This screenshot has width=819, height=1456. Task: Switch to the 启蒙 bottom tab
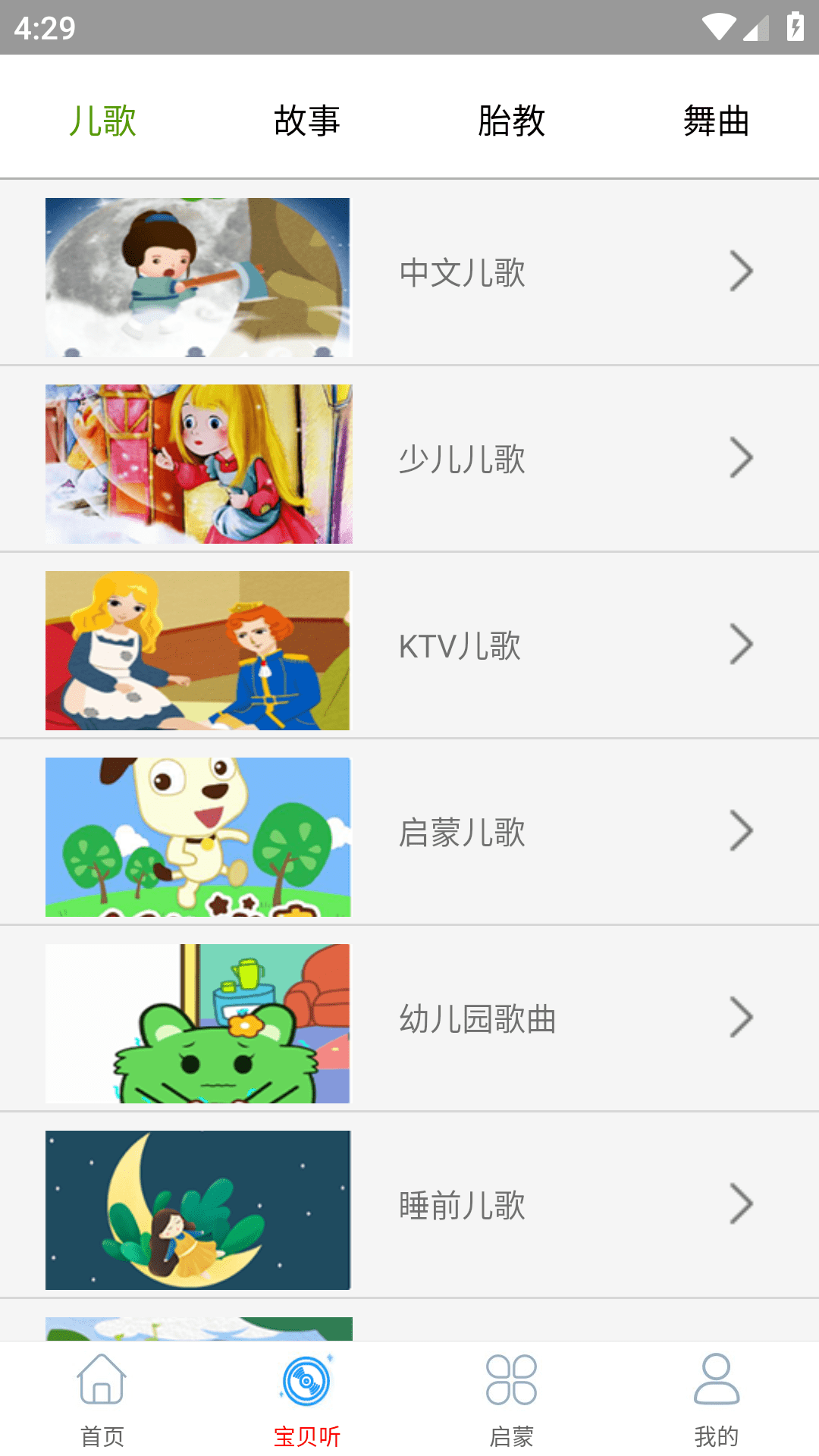coord(512,1400)
